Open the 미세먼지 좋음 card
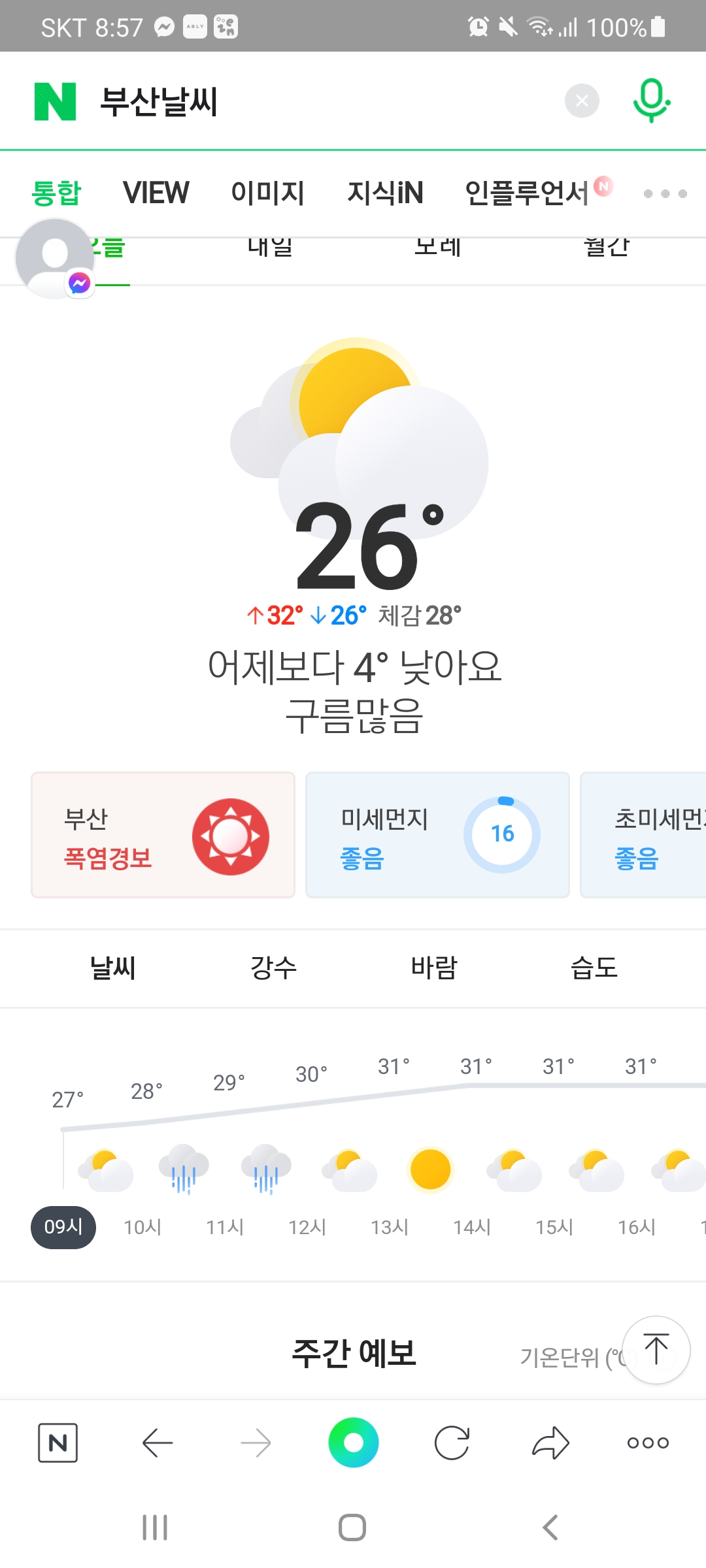The width and height of the screenshot is (706, 1568). coord(437,835)
